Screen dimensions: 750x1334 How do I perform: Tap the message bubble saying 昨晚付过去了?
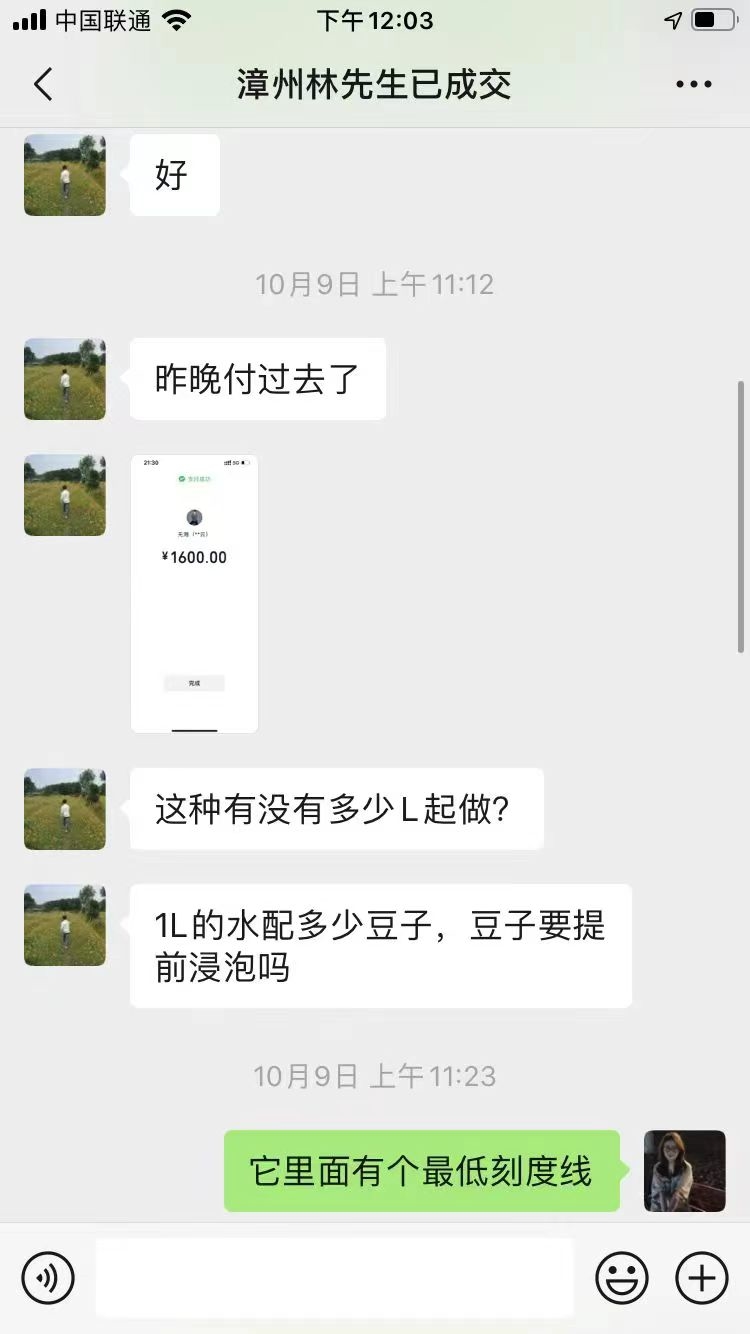(257, 379)
